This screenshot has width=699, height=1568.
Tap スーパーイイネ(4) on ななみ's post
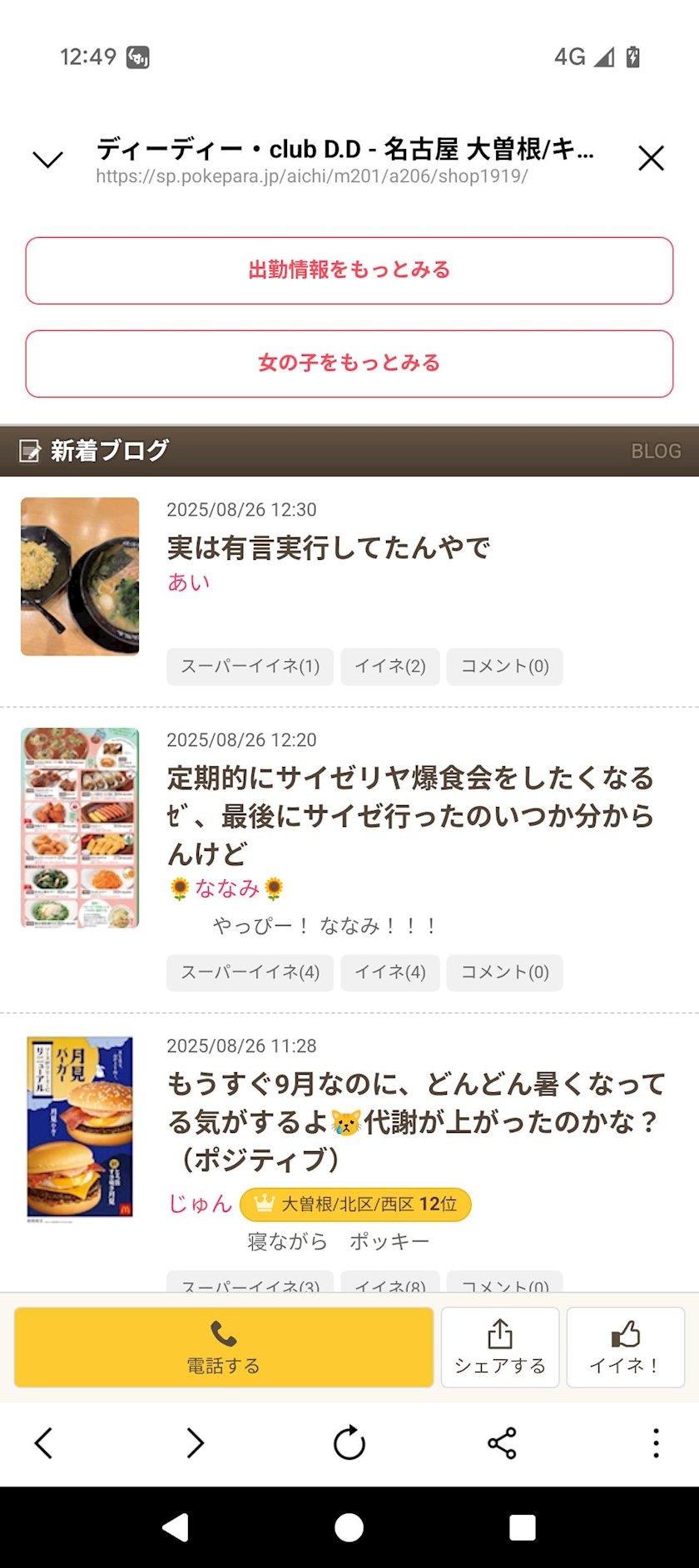click(x=250, y=972)
